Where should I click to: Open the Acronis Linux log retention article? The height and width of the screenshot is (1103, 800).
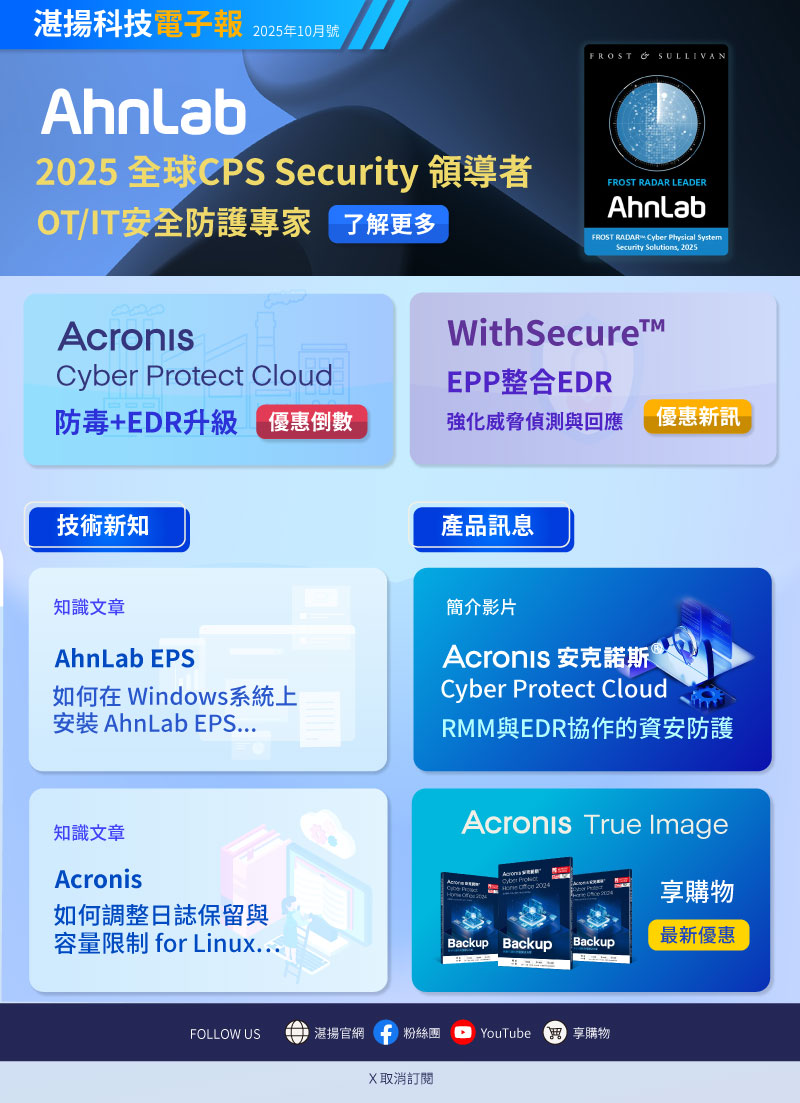coord(208,890)
